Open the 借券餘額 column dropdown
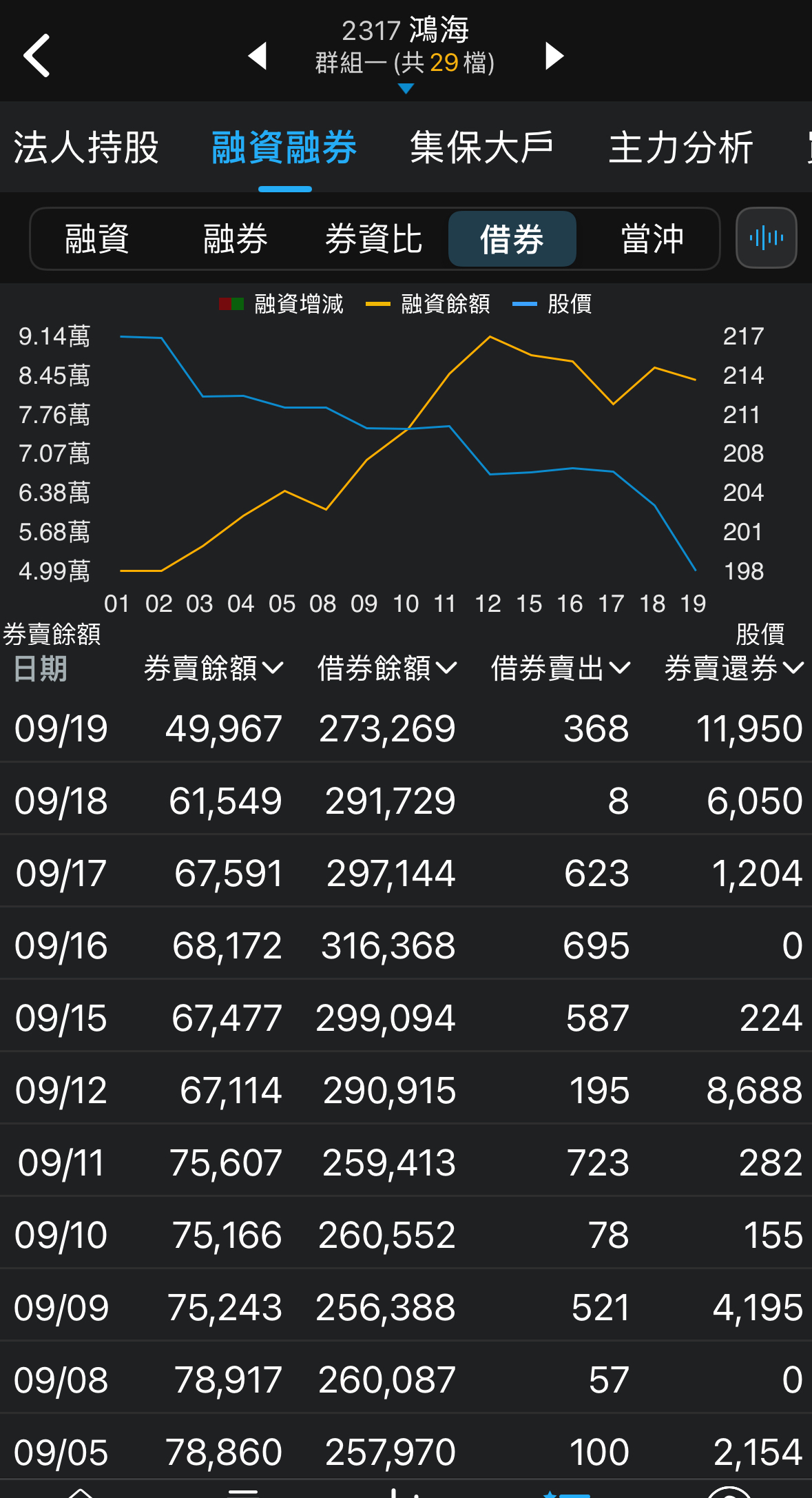812x1498 pixels. 387,668
